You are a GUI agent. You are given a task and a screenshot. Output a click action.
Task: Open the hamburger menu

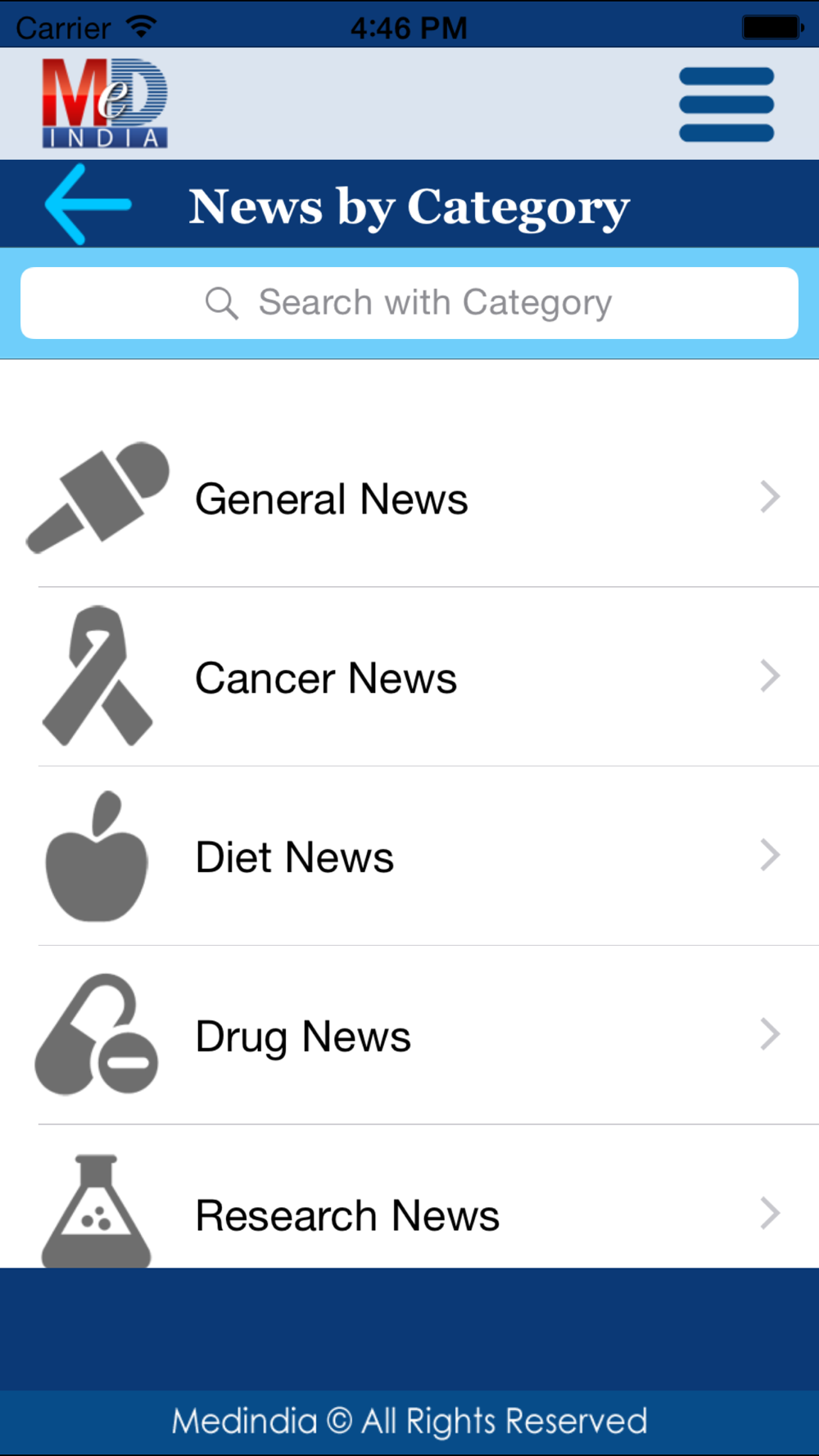(726, 104)
